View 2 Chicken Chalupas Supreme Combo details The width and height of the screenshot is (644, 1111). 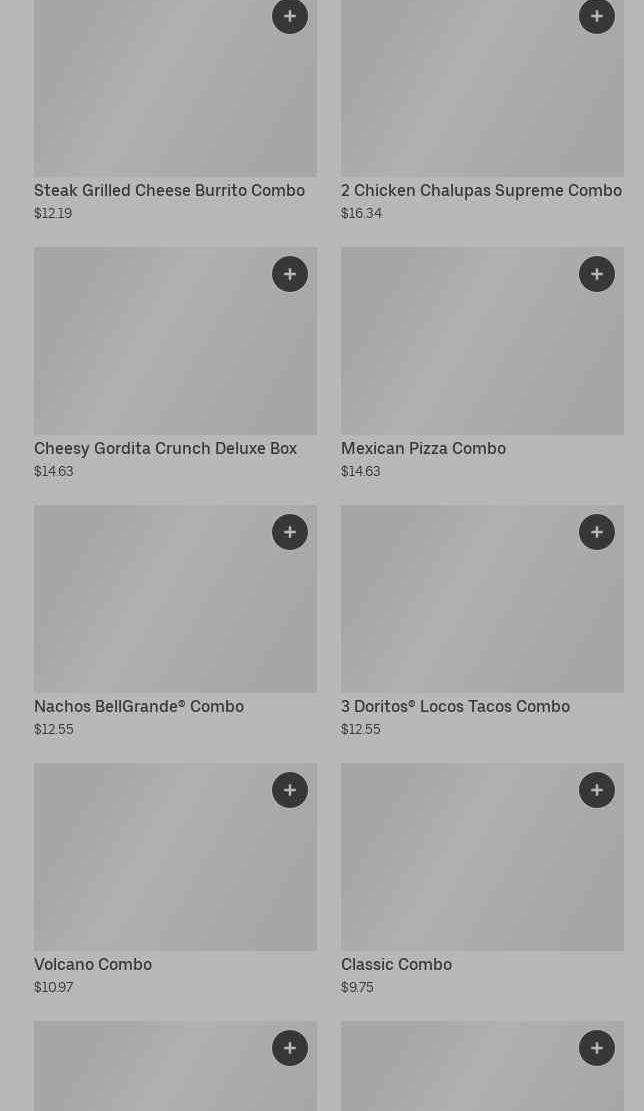point(481,191)
